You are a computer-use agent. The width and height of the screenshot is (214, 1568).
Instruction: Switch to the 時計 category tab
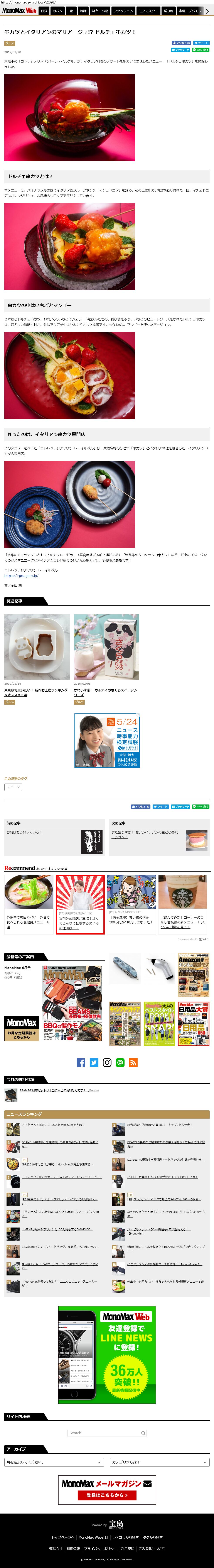83,11
